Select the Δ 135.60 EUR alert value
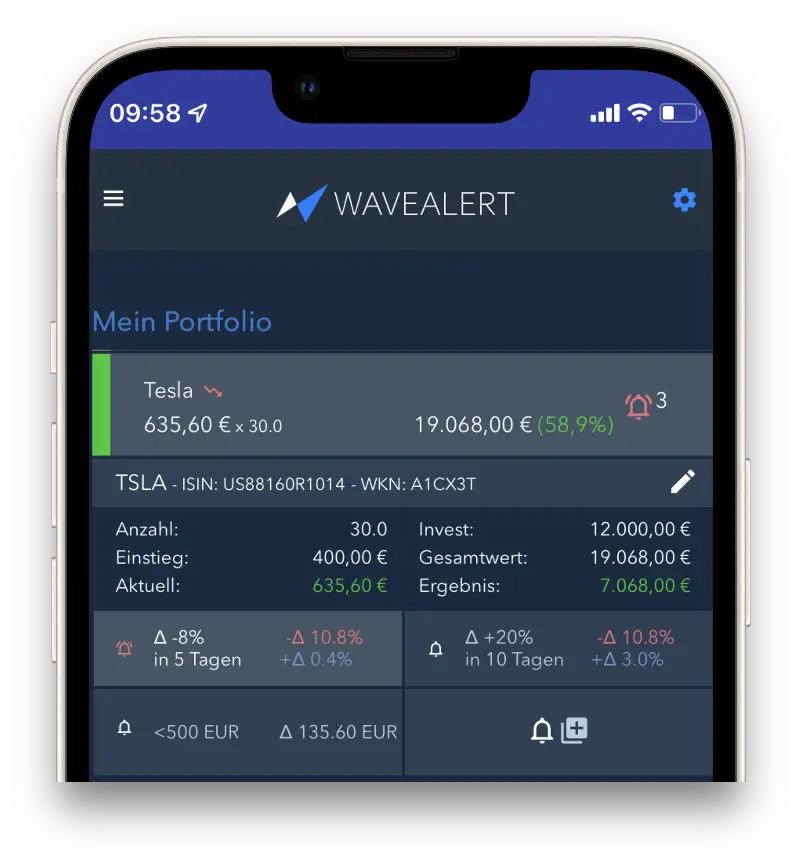Viewport: 800px width, 866px height. pyautogui.click(x=339, y=730)
